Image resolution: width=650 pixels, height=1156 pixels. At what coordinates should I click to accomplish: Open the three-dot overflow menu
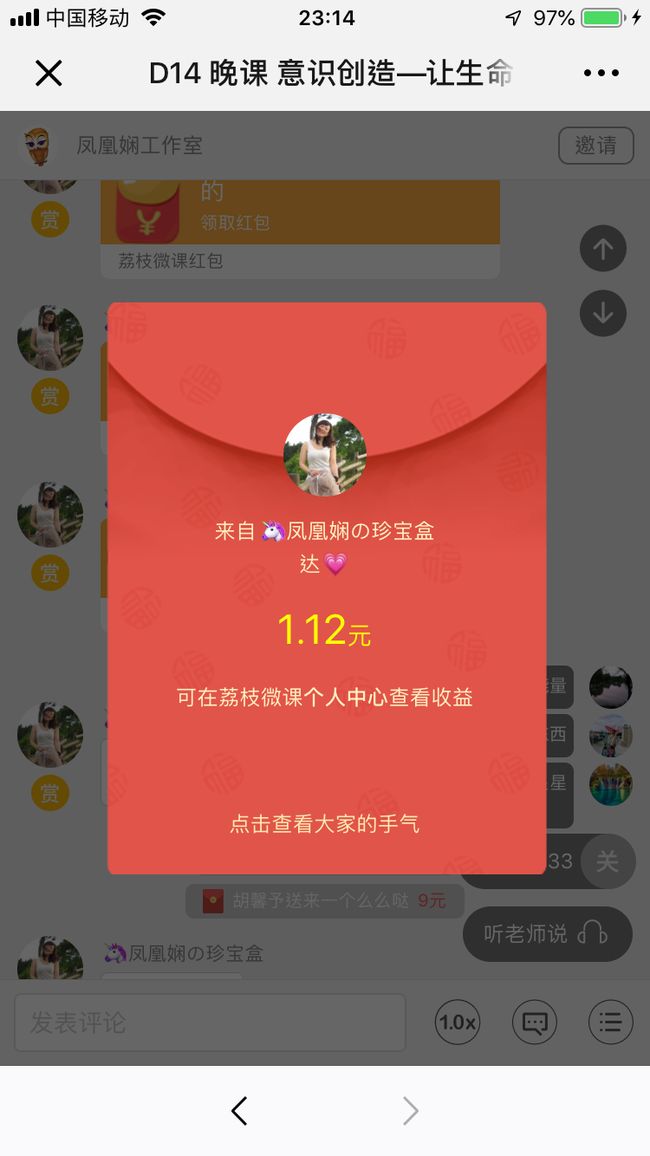601,73
